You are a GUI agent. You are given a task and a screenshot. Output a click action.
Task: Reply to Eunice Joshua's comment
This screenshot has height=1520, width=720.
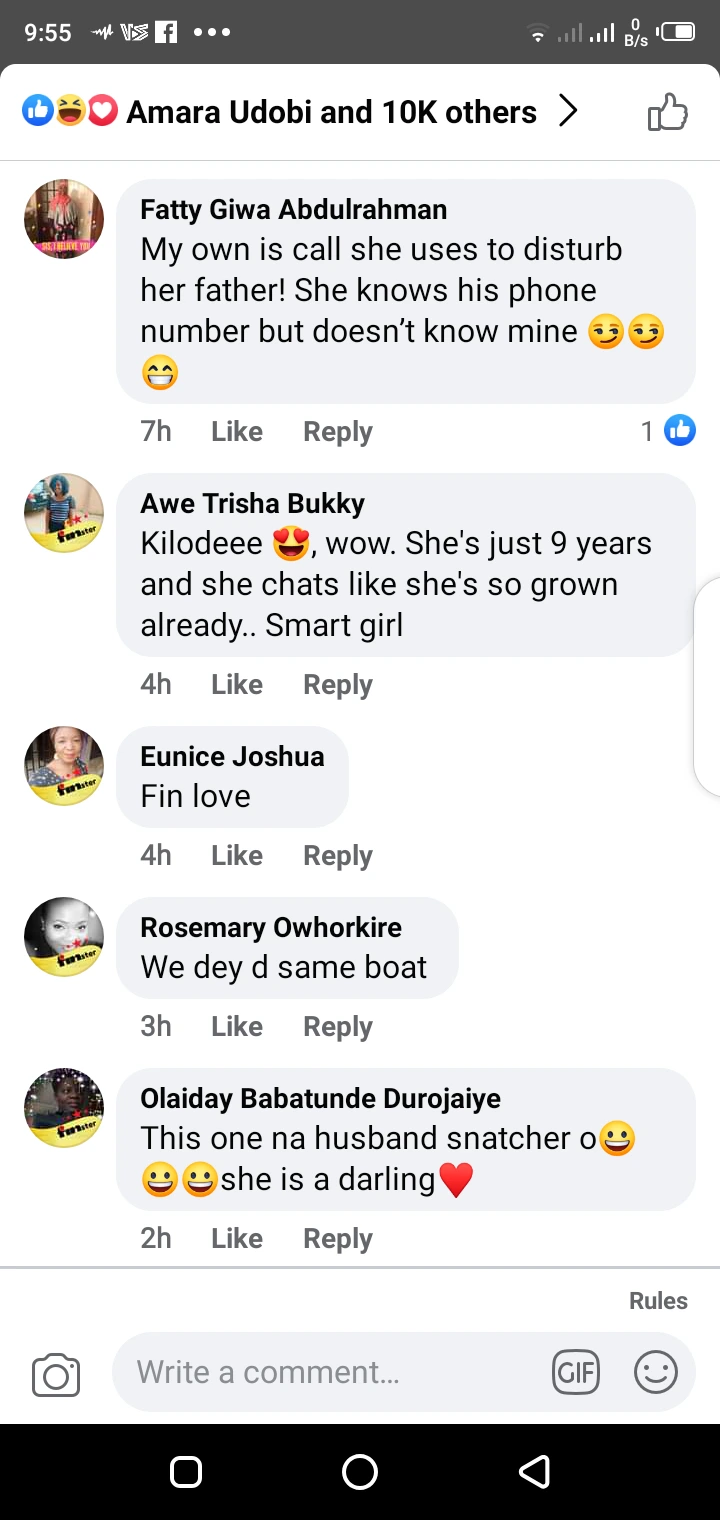click(337, 856)
